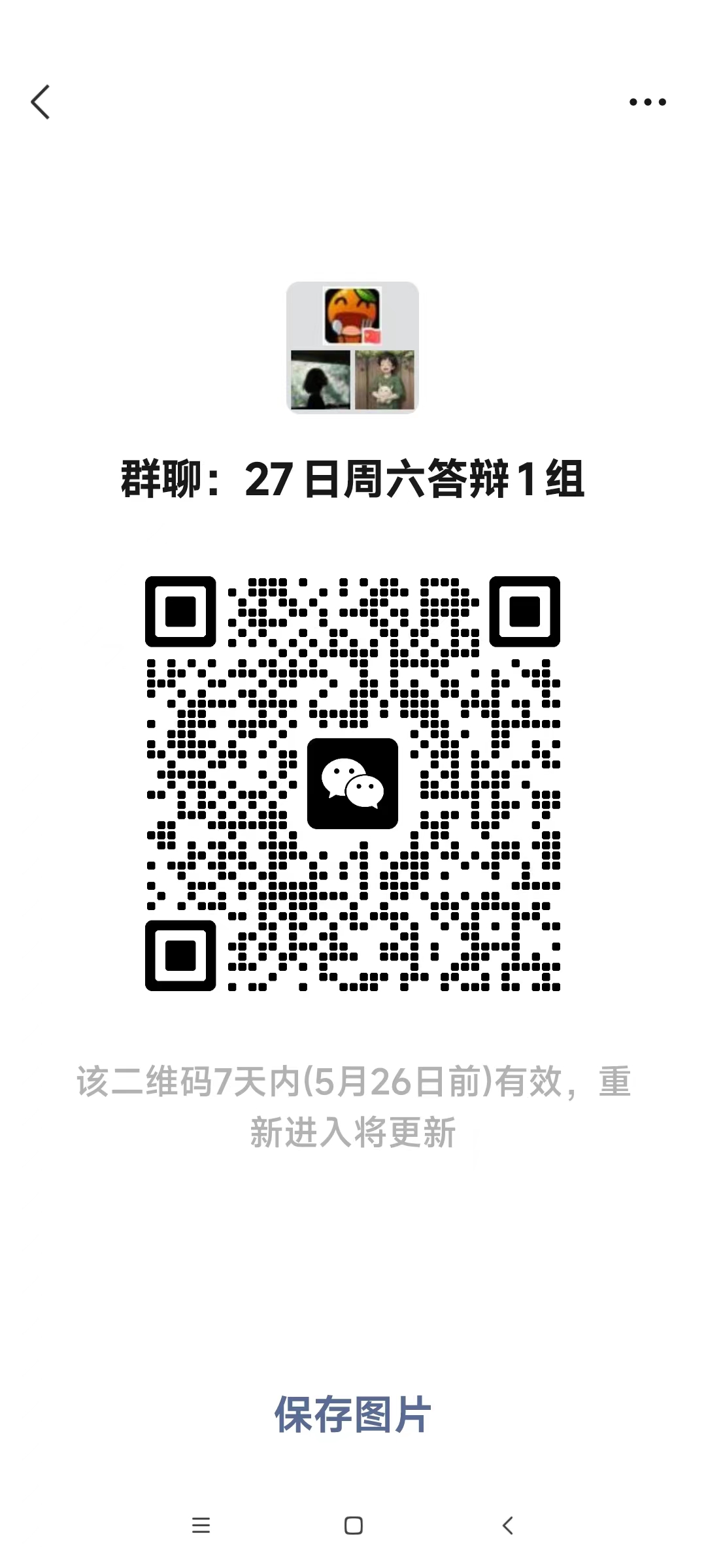Go back using the top-left arrow
Image resolution: width=706 pixels, height=1568 pixels.
point(41,103)
